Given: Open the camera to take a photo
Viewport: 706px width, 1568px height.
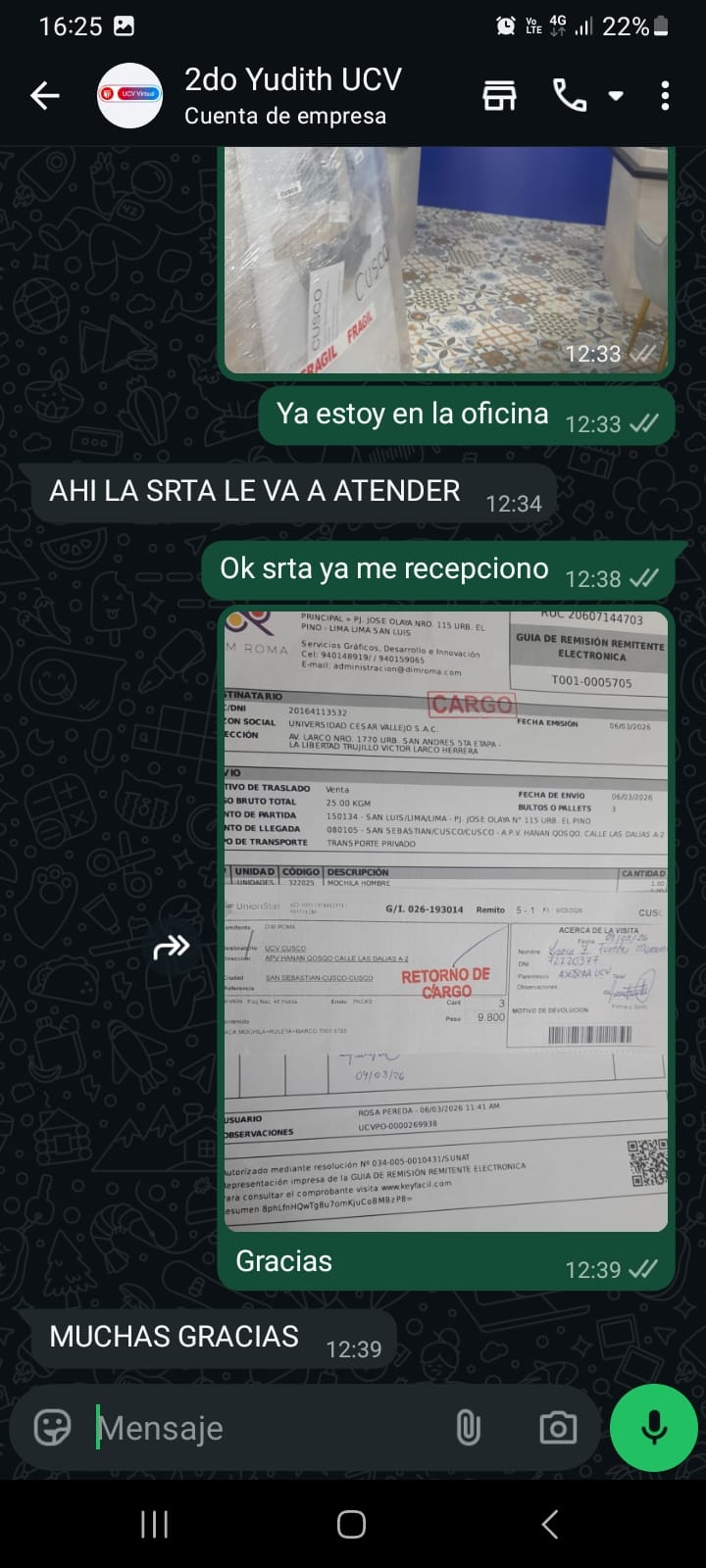Looking at the screenshot, I should [x=558, y=1428].
